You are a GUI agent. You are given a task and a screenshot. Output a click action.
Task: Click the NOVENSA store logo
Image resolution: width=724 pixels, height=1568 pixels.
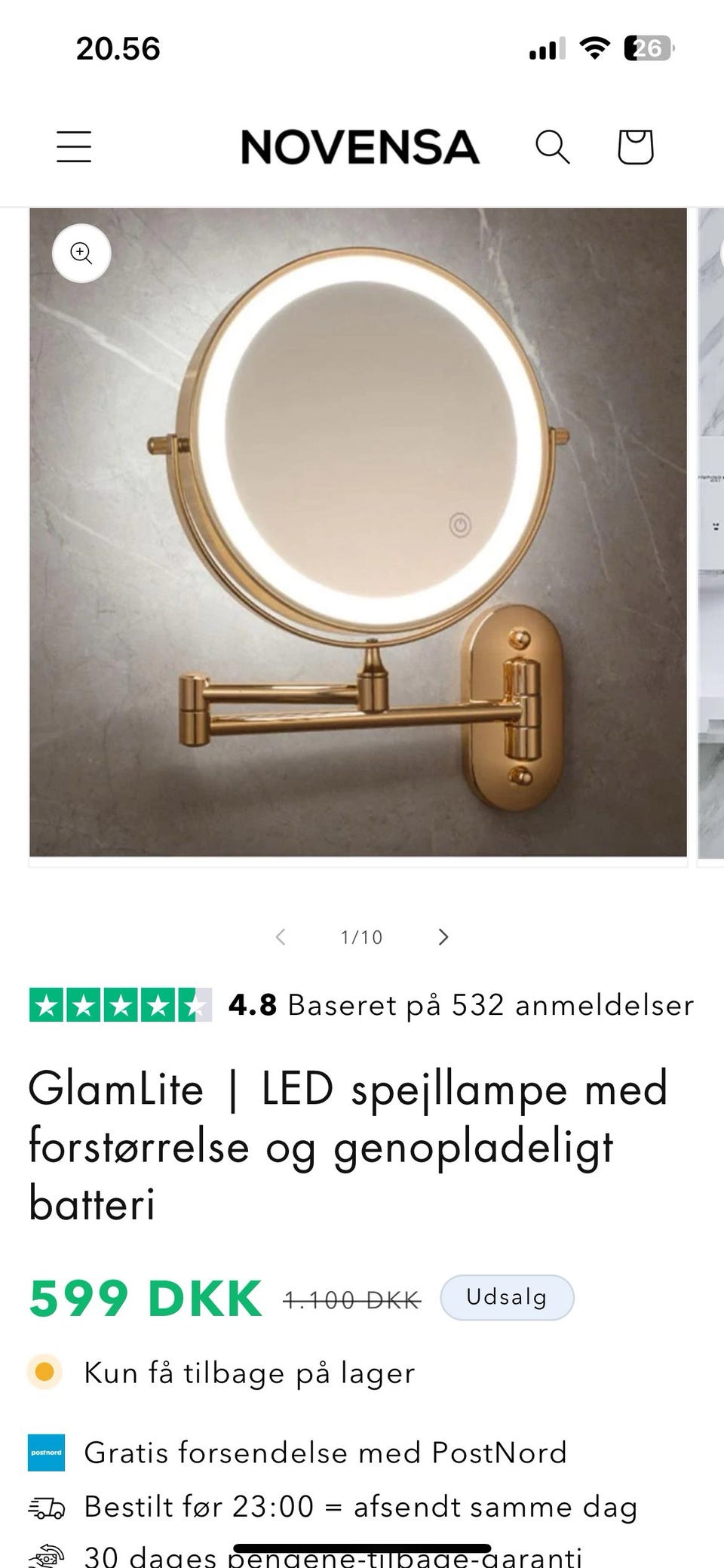[360, 147]
